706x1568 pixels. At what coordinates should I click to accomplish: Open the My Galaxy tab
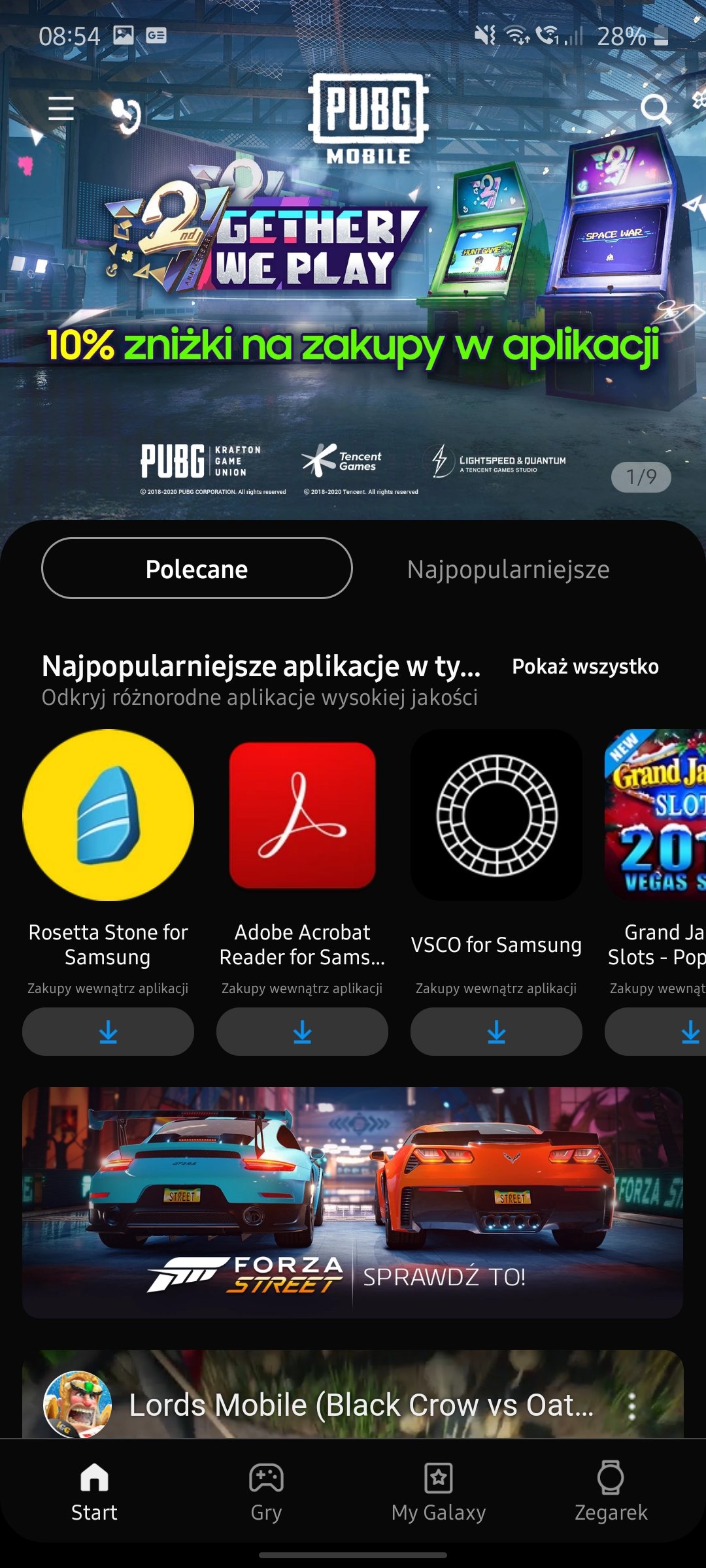pyautogui.click(x=439, y=1492)
